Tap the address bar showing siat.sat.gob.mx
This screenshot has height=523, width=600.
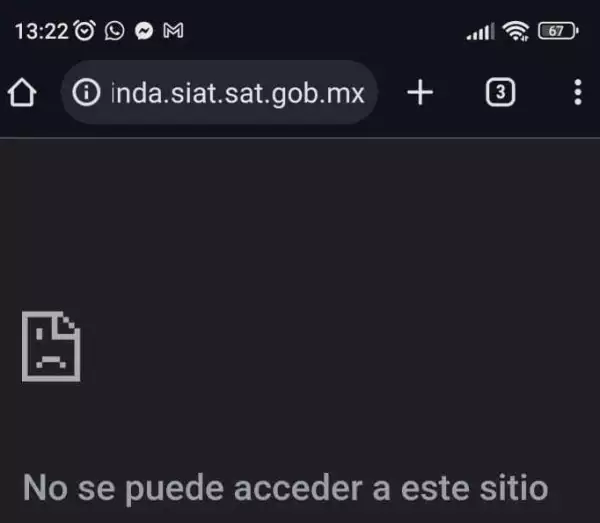tap(238, 94)
